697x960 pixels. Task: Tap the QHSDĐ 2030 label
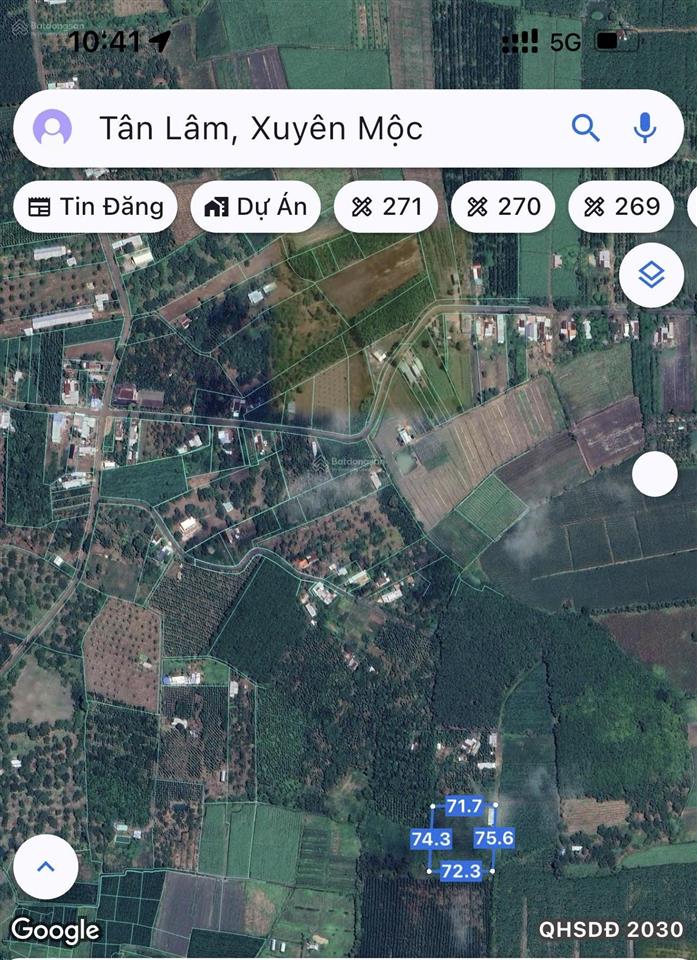click(611, 929)
